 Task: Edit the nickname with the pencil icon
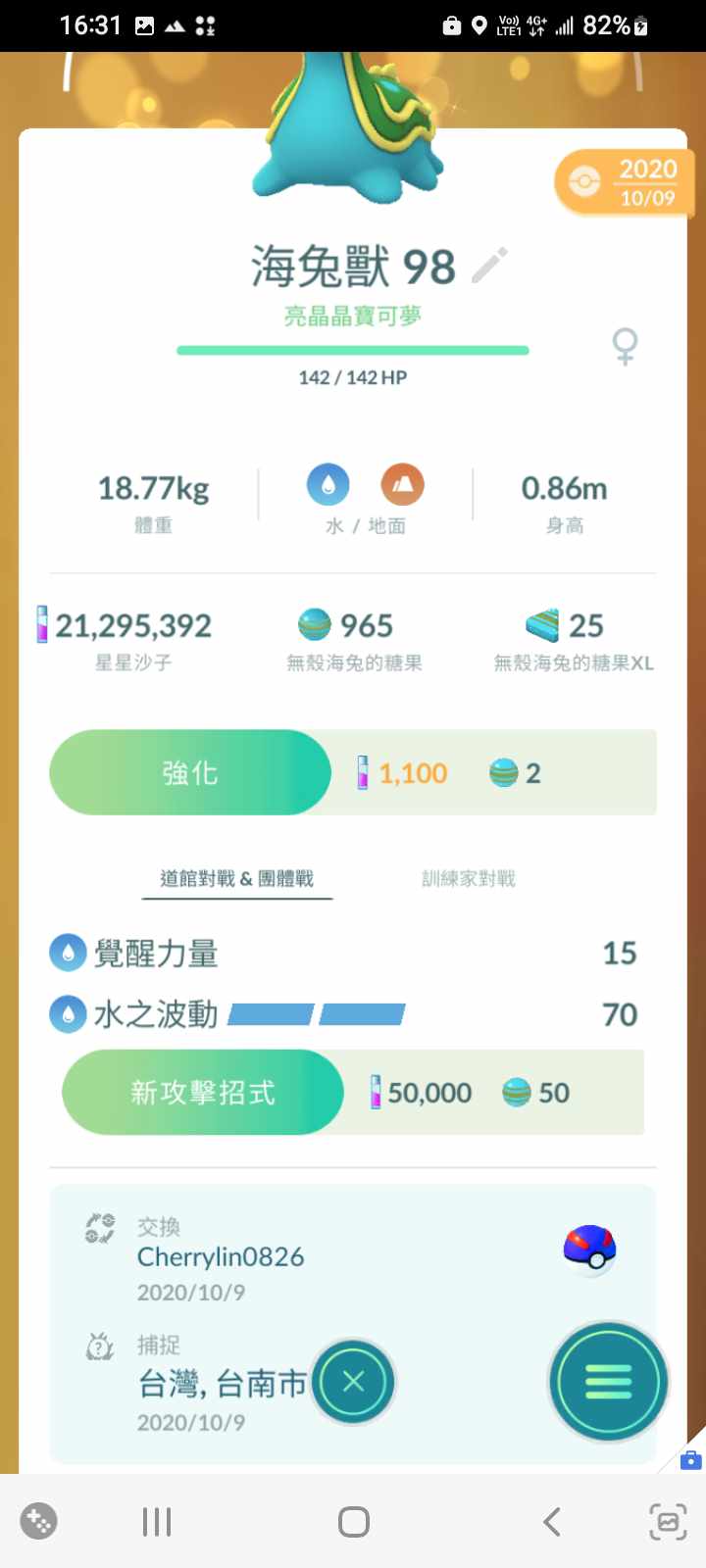pyautogui.click(x=489, y=266)
